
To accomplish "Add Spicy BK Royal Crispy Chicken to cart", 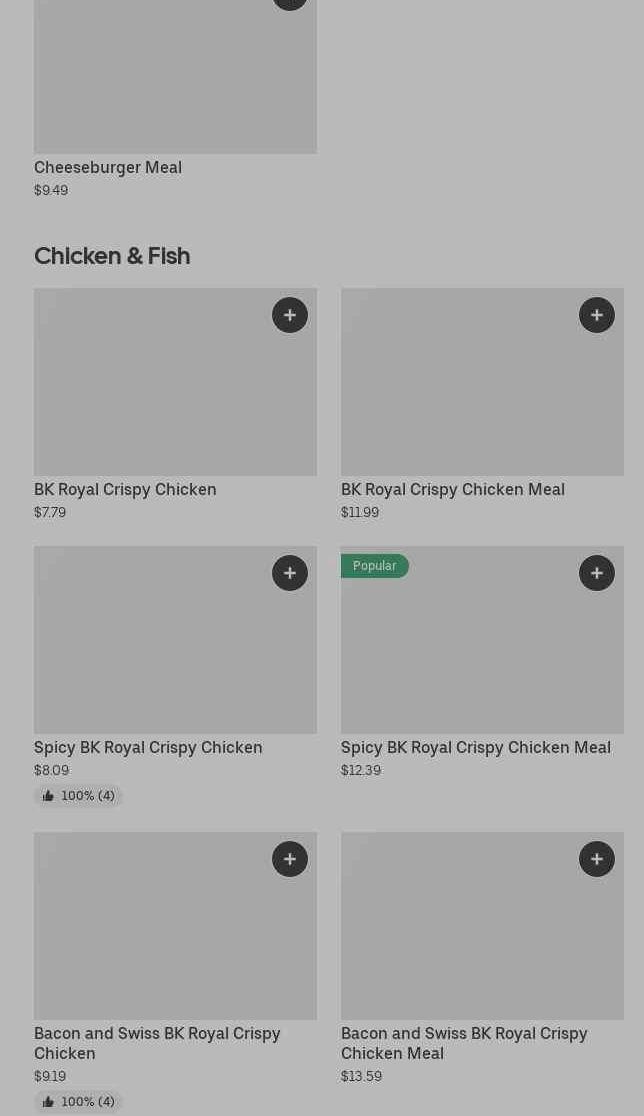I will pyautogui.click(x=290, y=573).
